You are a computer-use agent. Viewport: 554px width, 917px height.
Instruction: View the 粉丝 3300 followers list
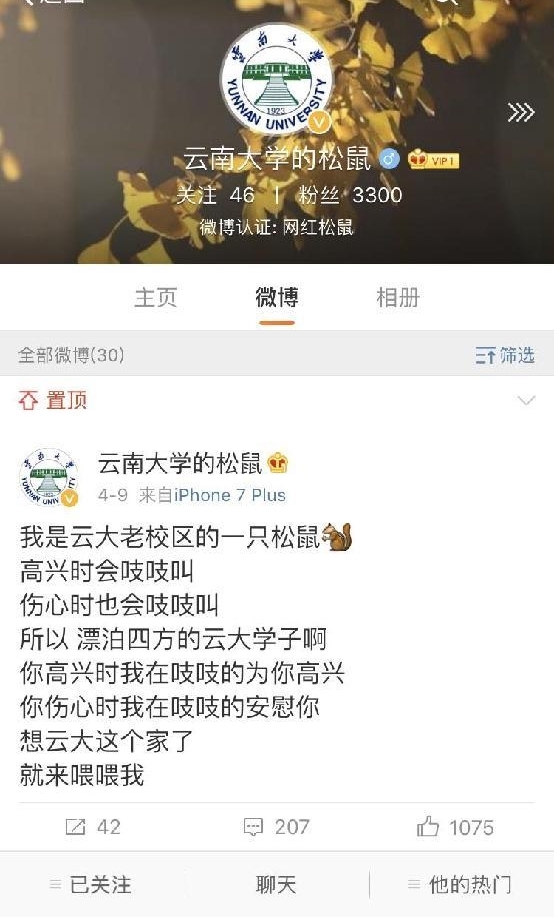tap(350, 195)
